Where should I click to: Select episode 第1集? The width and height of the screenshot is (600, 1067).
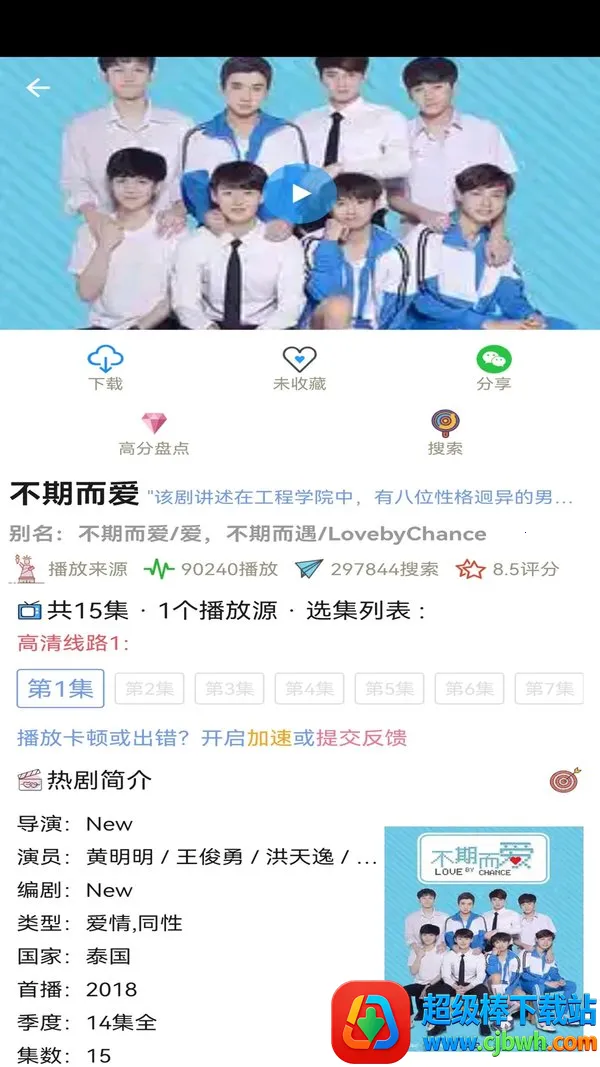coord(61,688)
